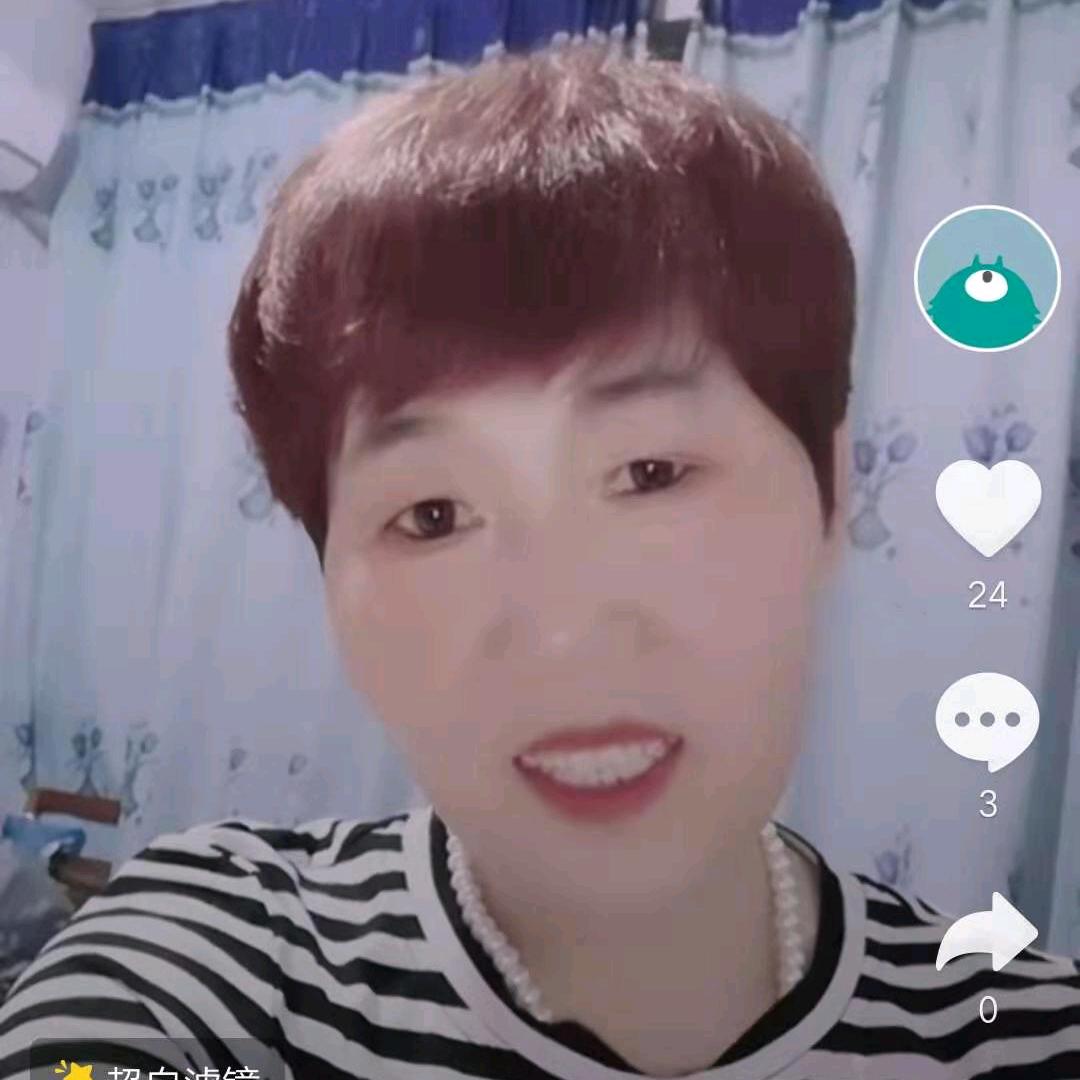Like this video with the heart

click(x=988, y=507)
